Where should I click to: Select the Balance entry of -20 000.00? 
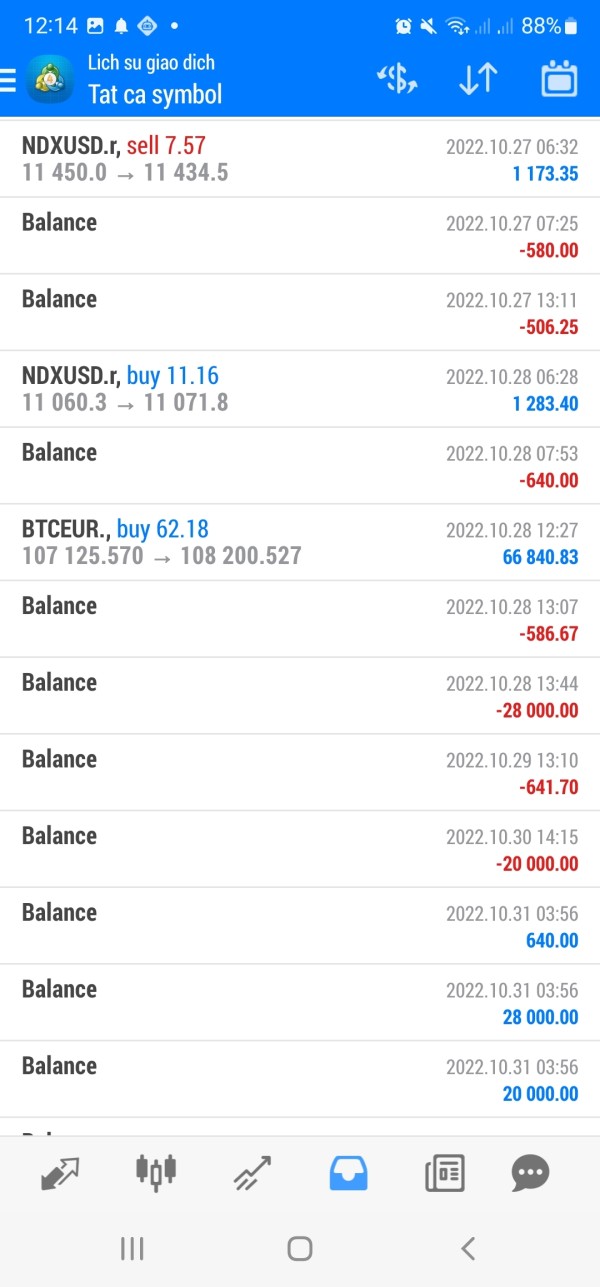[300, 849]
